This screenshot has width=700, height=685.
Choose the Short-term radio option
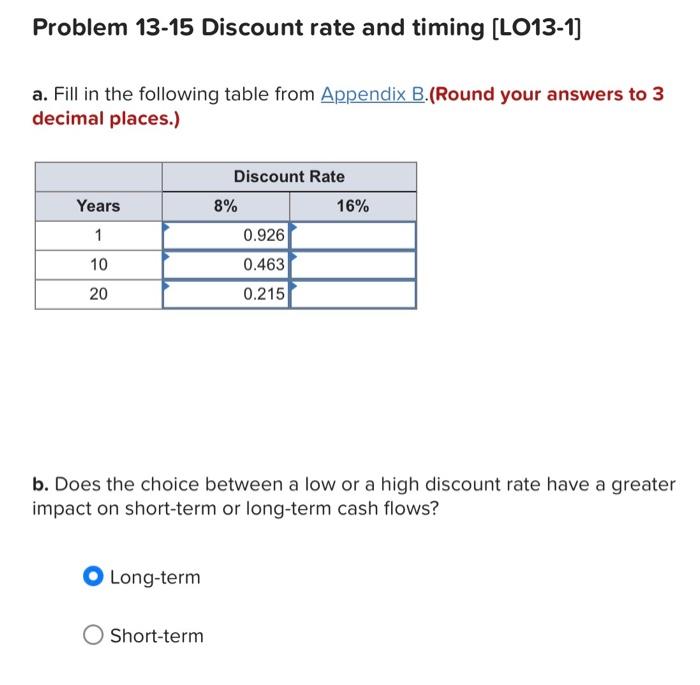pos(94,636)
